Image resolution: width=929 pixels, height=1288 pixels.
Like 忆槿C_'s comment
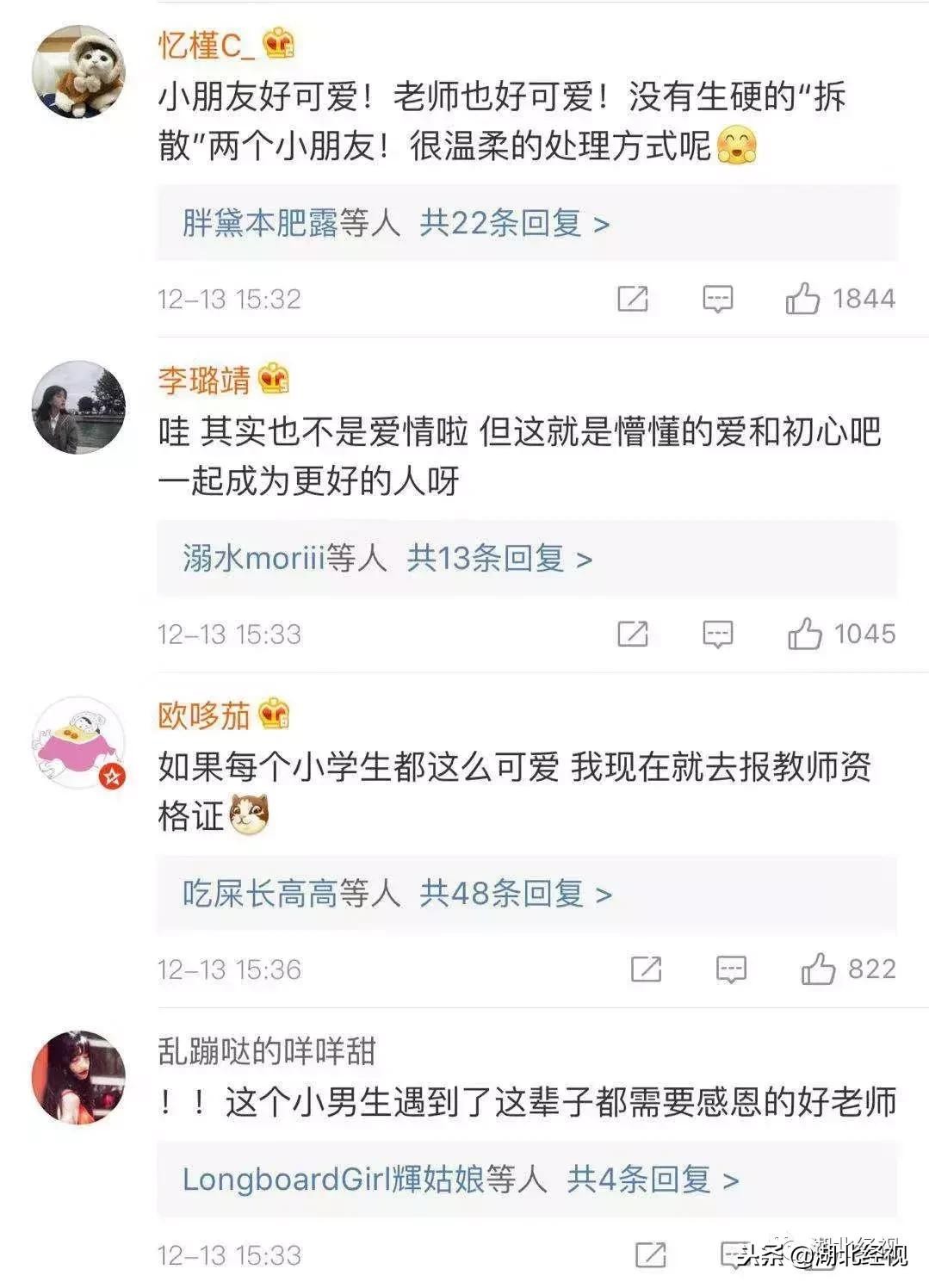coord(802,299)
